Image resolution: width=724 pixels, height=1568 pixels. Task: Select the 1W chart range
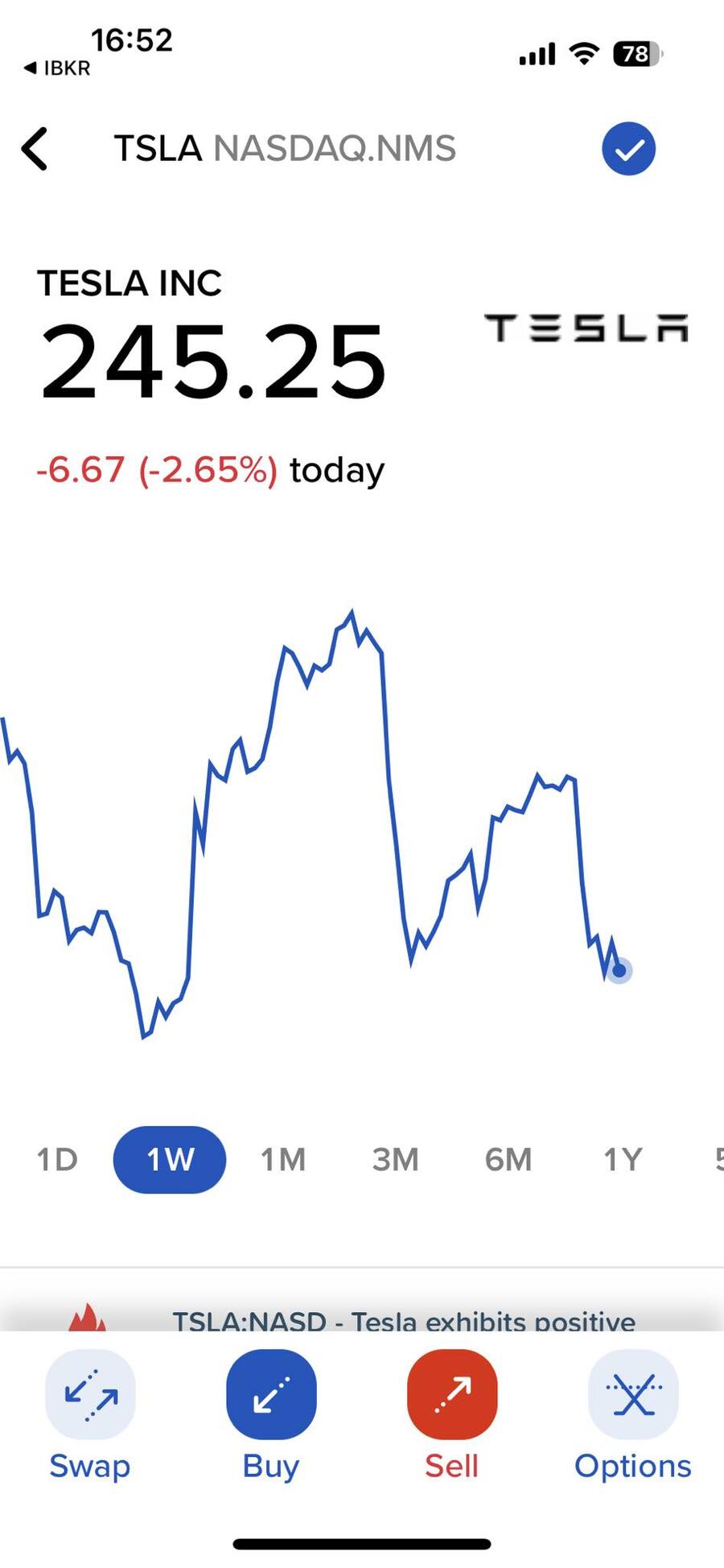(170, 1160)
